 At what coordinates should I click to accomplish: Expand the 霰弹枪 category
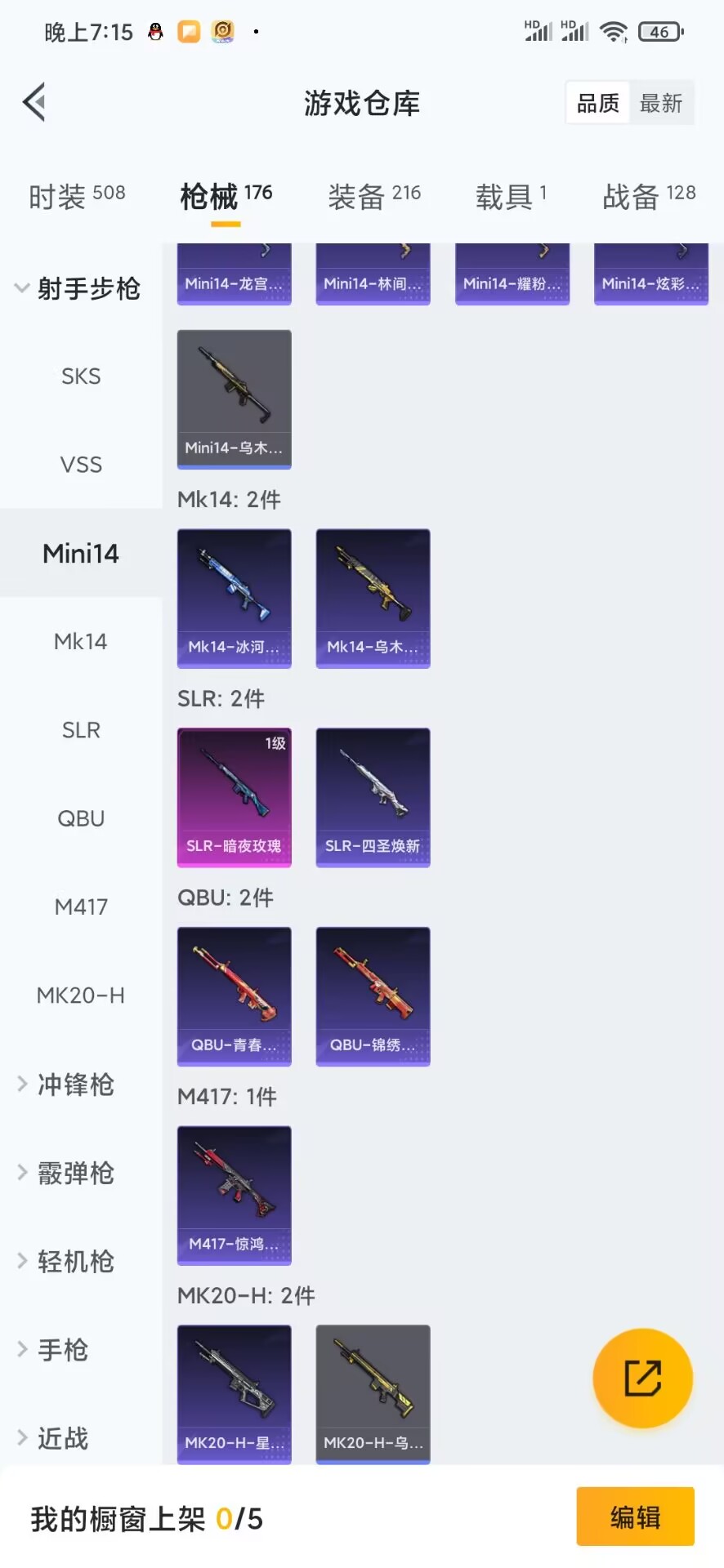(x=74, y=1174)
